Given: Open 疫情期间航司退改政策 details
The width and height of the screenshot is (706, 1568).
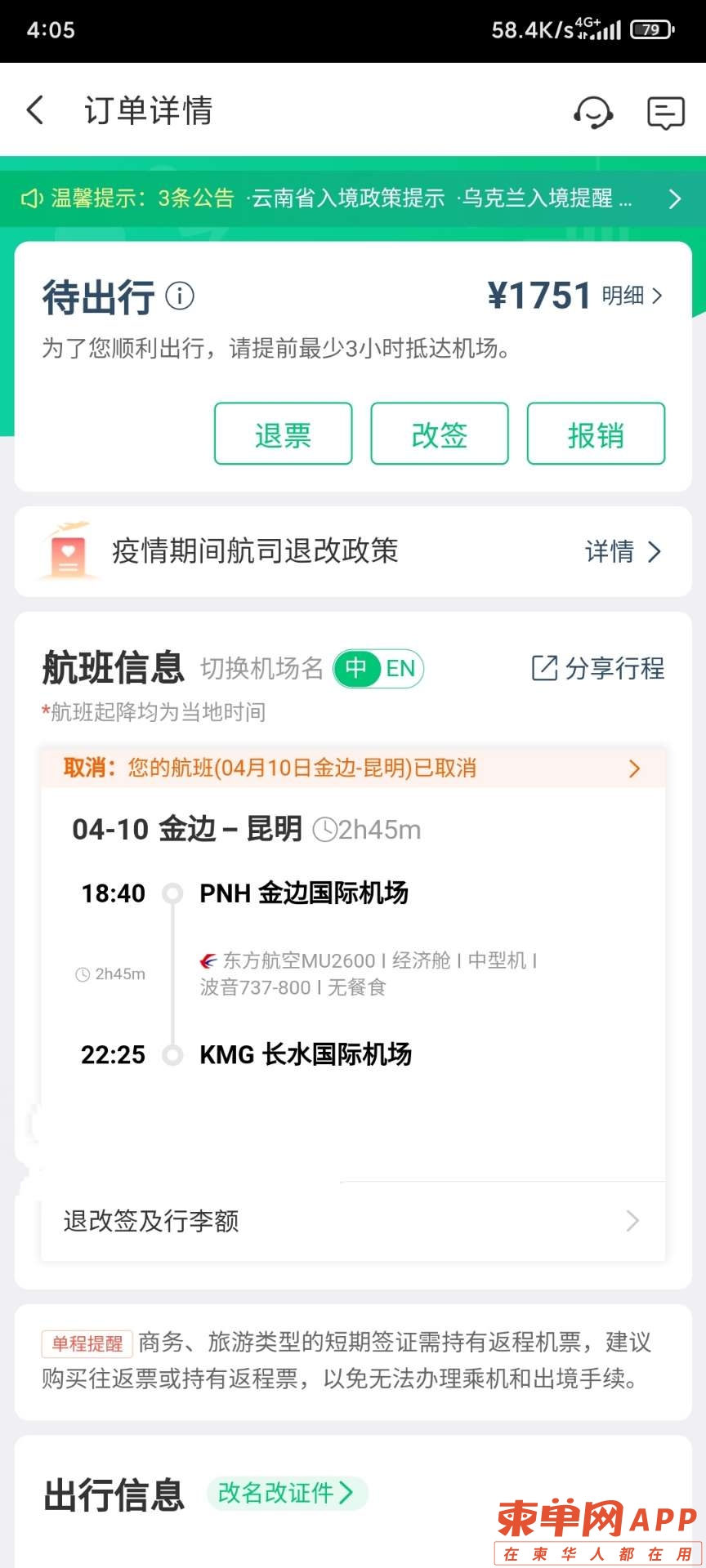Looking at the screenshot, I should 622,552.
